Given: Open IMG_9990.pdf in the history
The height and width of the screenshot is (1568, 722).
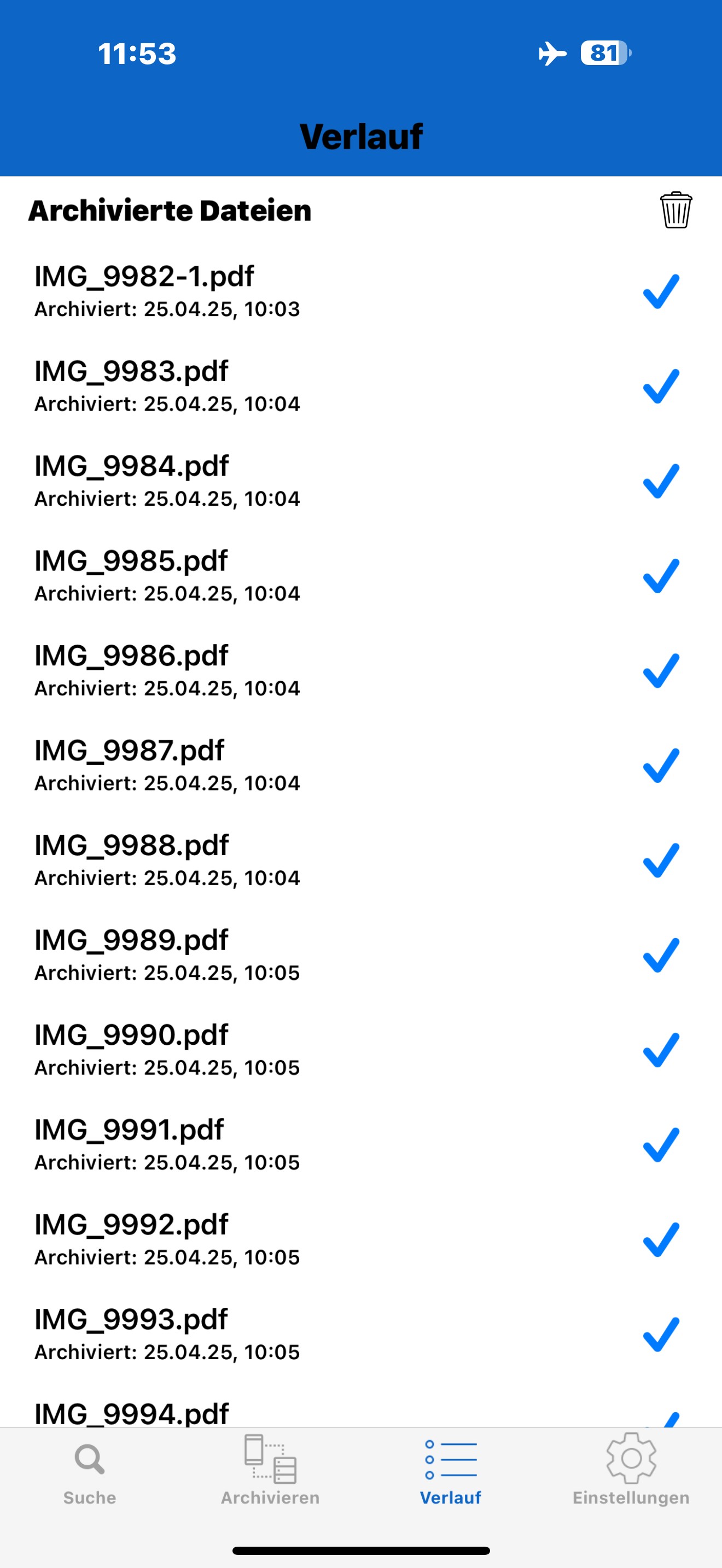Looking at the screenshot, I should pos(131,1050).
